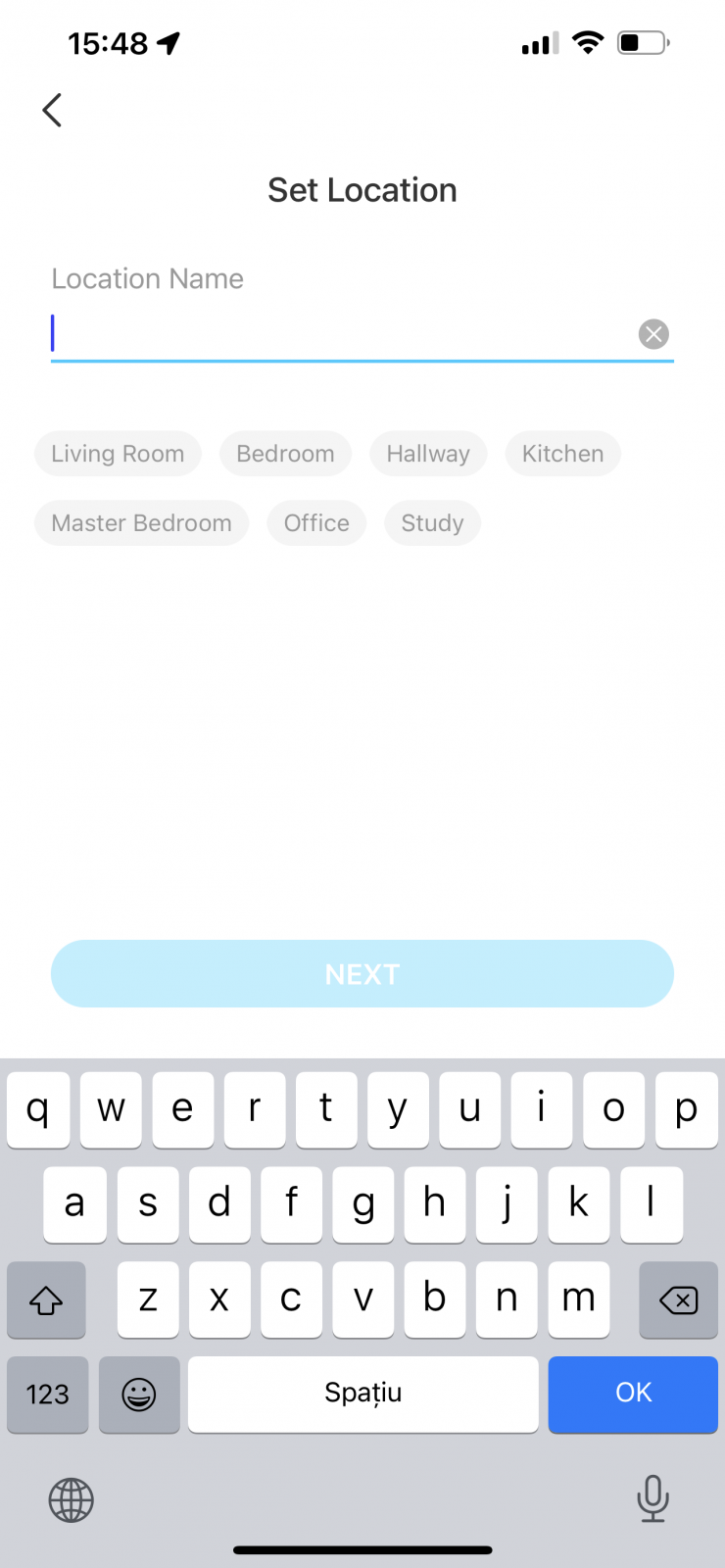Image resolution: width=725 pixels, height=1568 pixels.
Task: Tap the NEXT button
Action: pos(362,974)
